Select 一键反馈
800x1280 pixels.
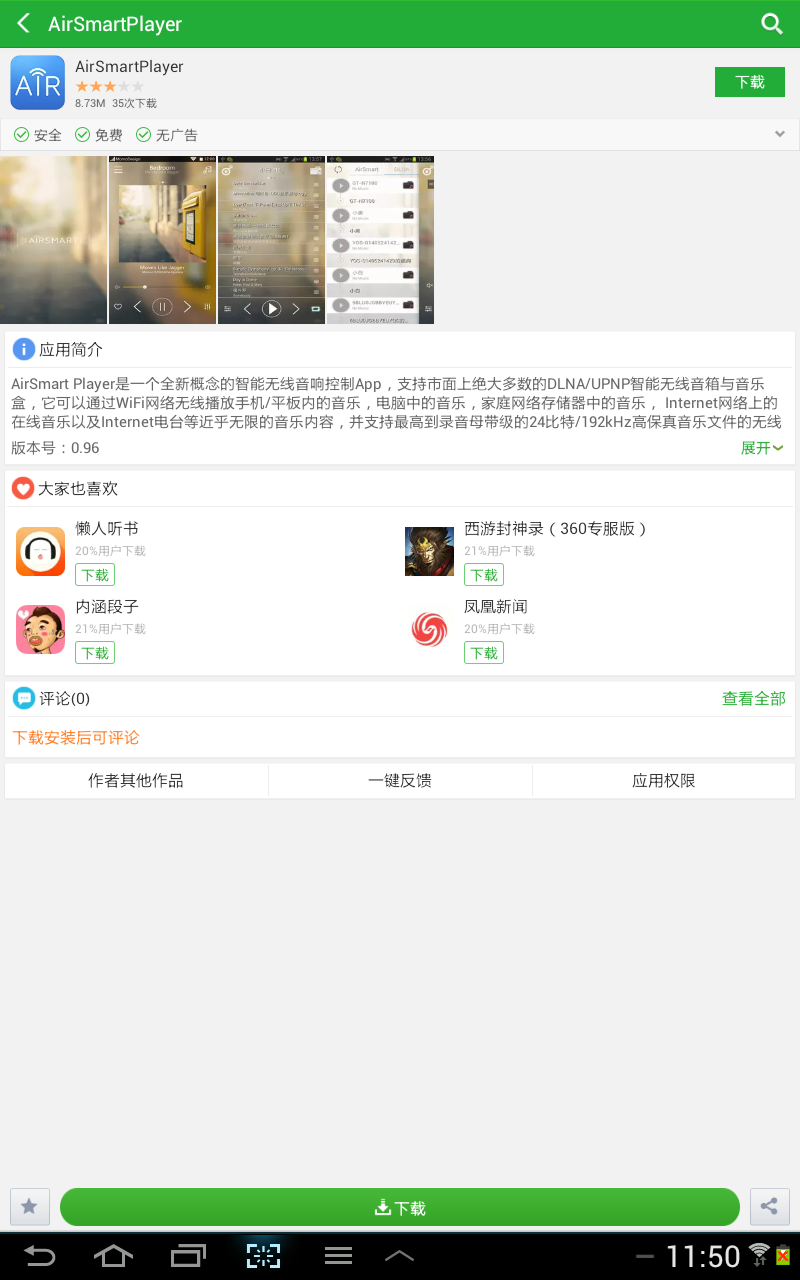pyautogui.click(x=400, y=781)
